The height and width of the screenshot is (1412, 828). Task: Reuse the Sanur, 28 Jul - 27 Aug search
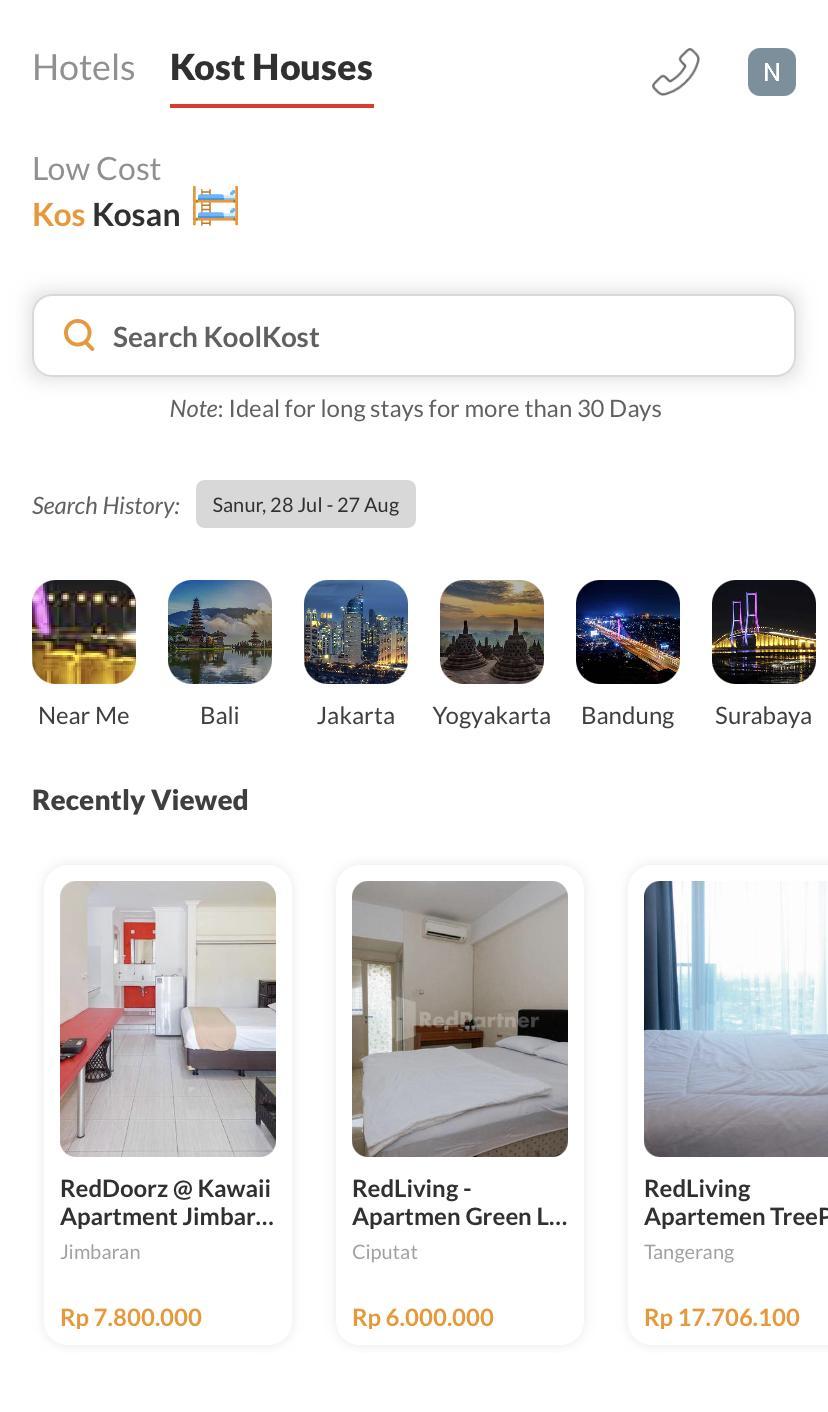click(305, 505)
